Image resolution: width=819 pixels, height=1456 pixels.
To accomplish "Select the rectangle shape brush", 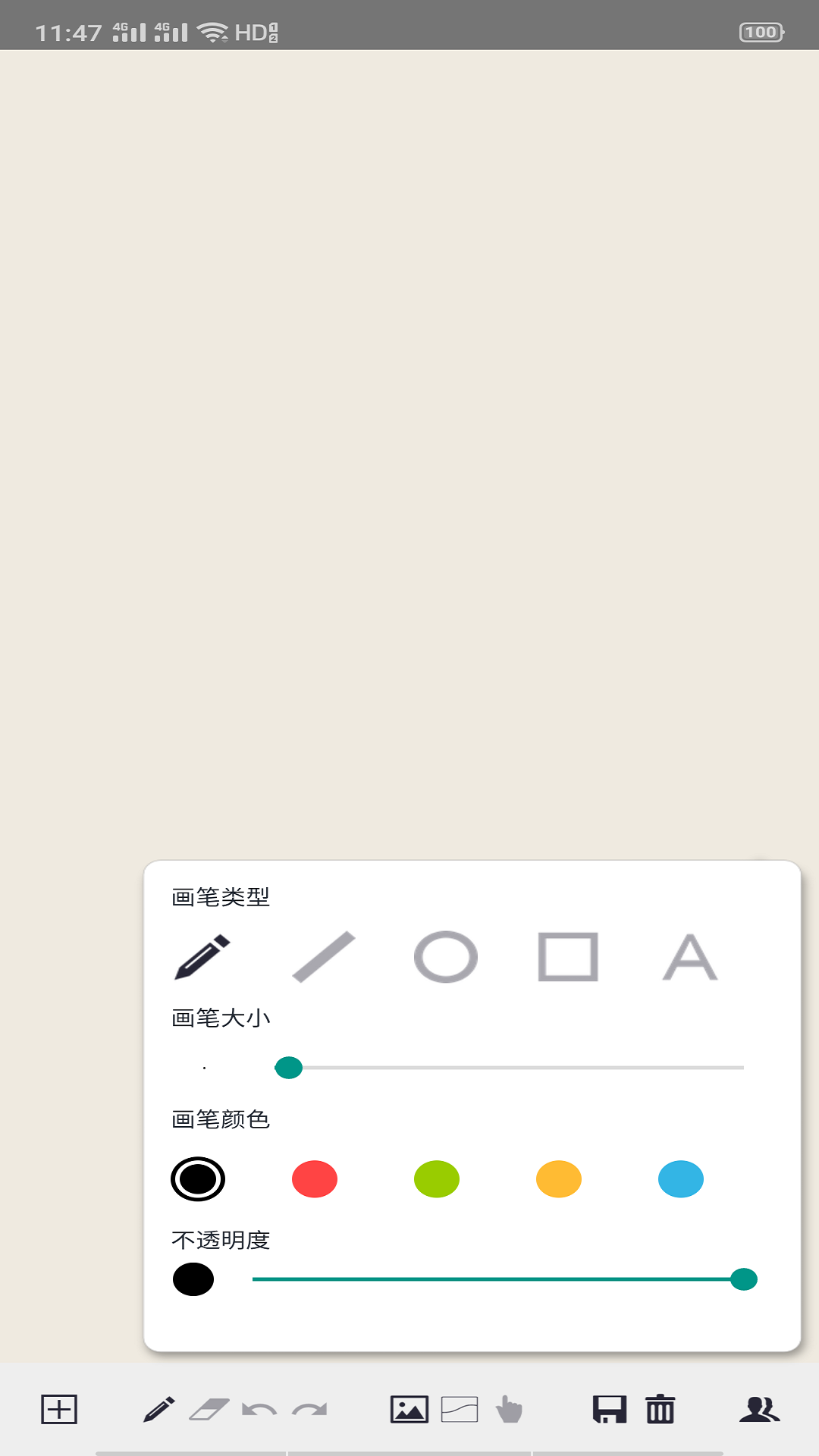I will [x=568, y=957].
